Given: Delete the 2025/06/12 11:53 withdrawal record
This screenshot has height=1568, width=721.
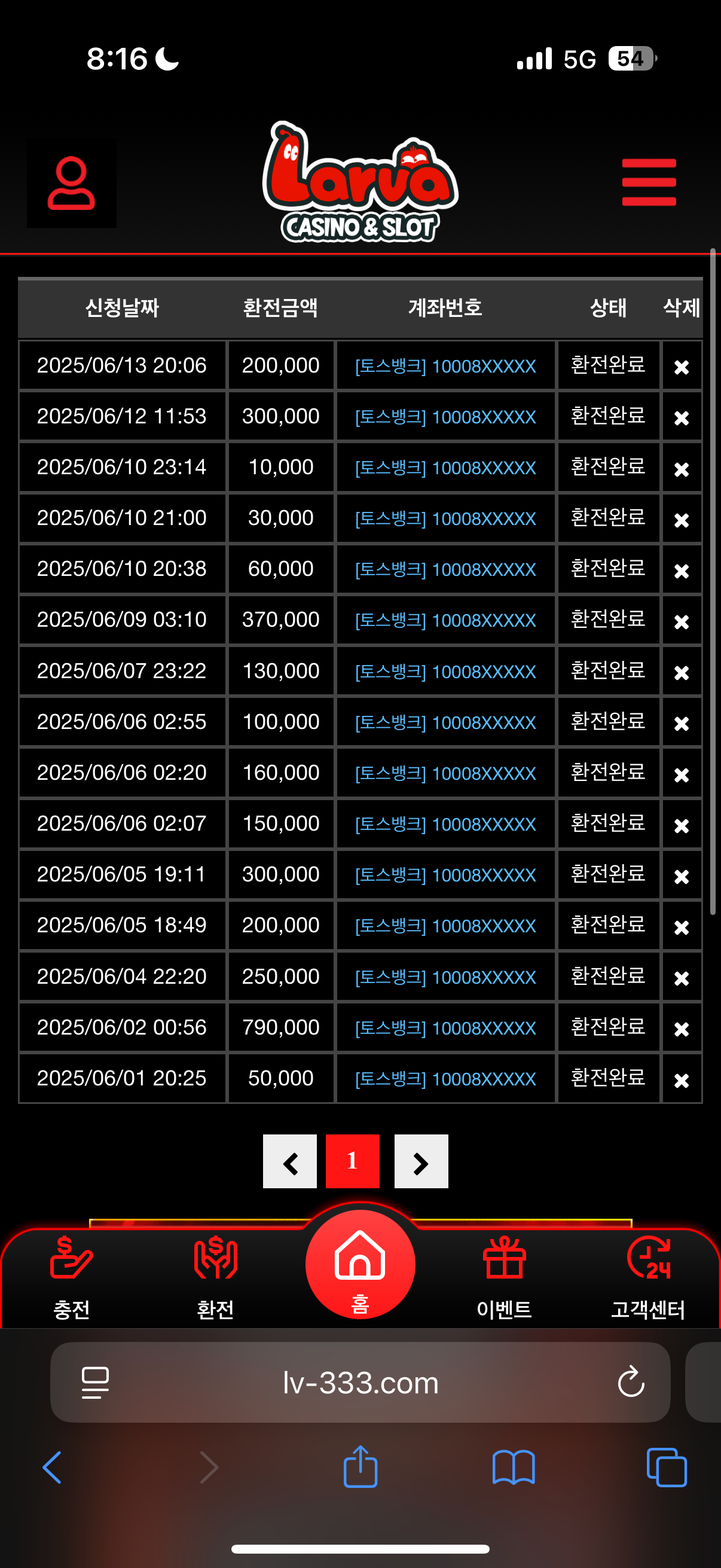Looking at the screenshot, I should 681,418.
